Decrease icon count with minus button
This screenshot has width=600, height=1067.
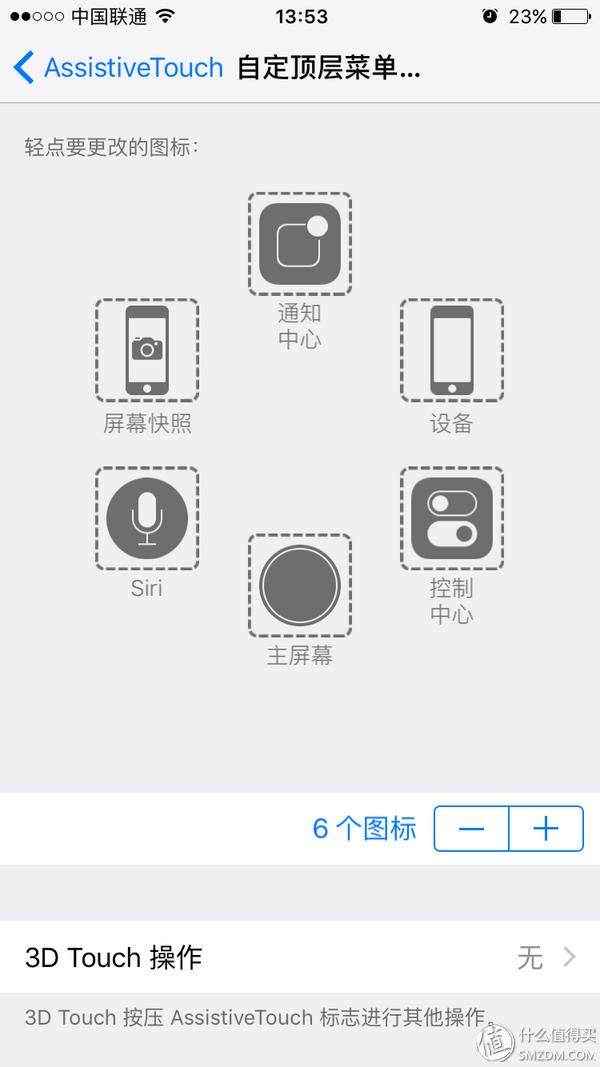pyautogui.click(x=471, y=829)
